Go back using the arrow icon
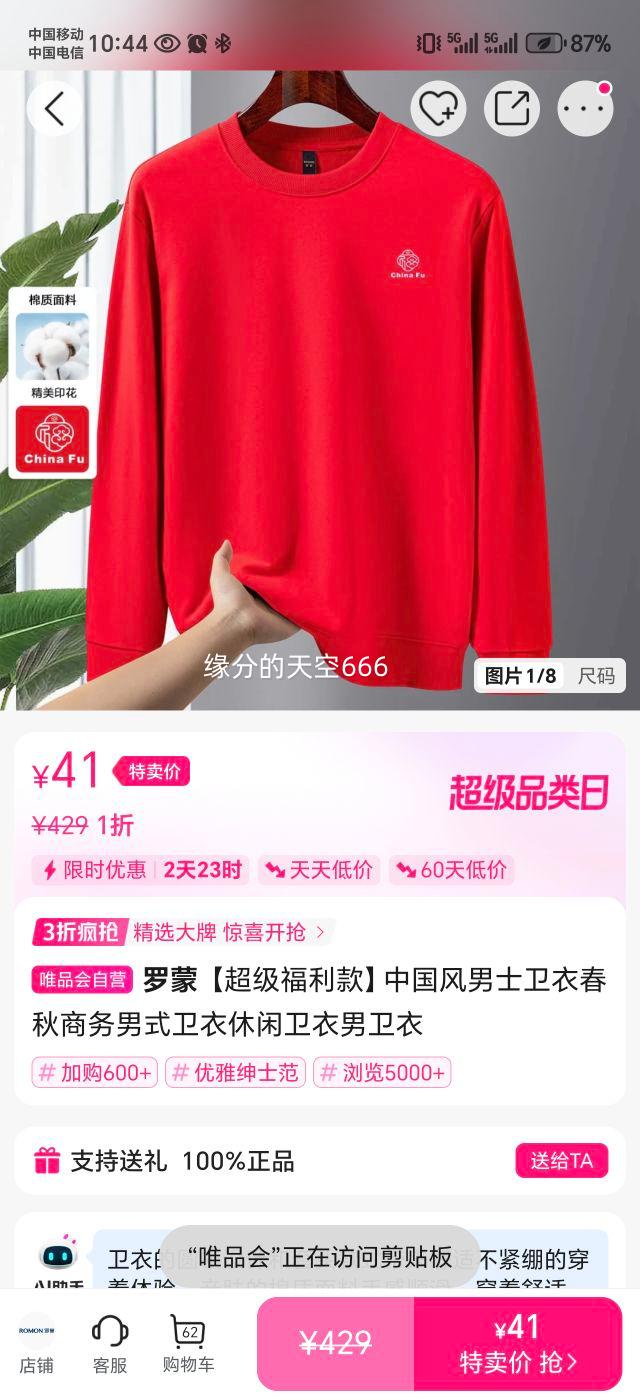This screenshot has height=1400, width=640. [x=54, y=108]
